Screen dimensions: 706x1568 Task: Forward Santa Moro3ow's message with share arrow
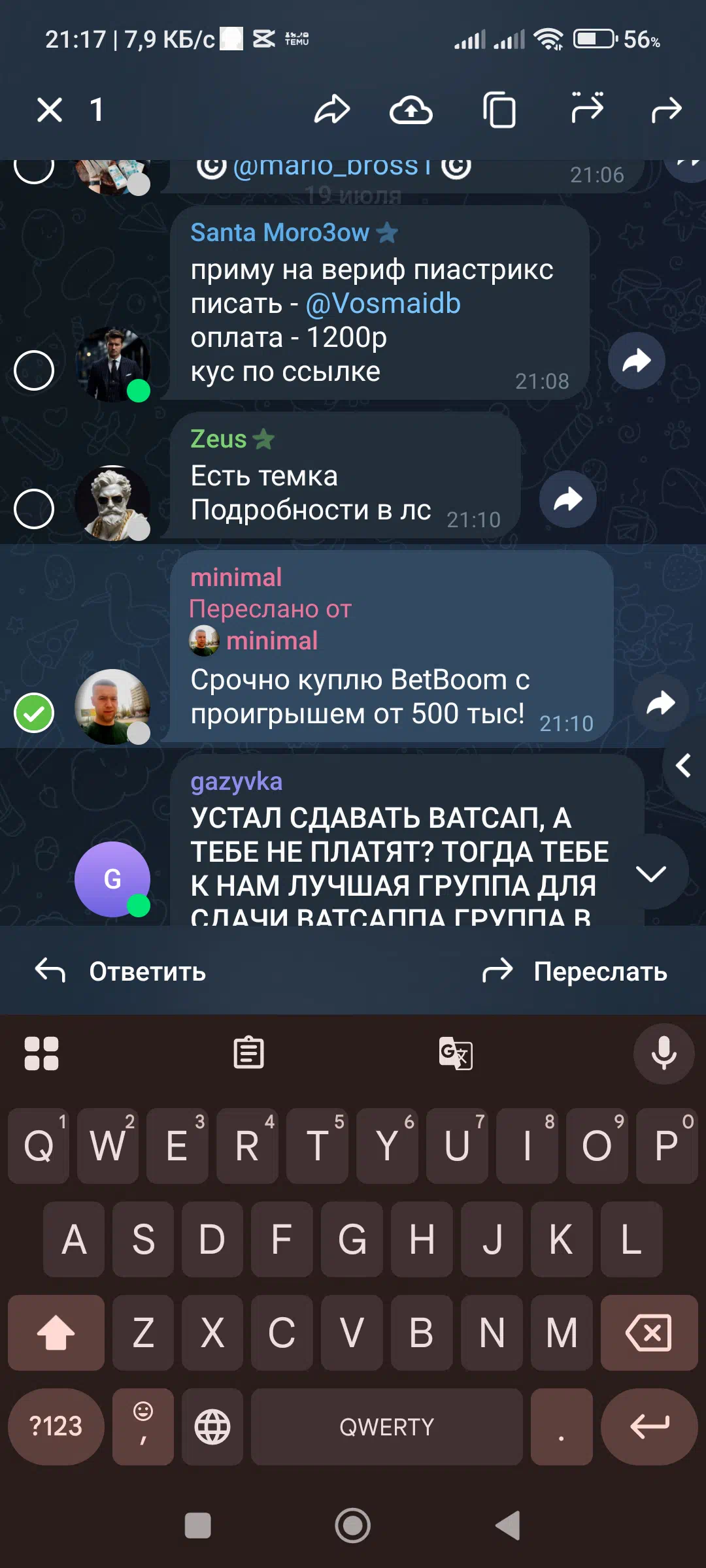tap(636, 361)
